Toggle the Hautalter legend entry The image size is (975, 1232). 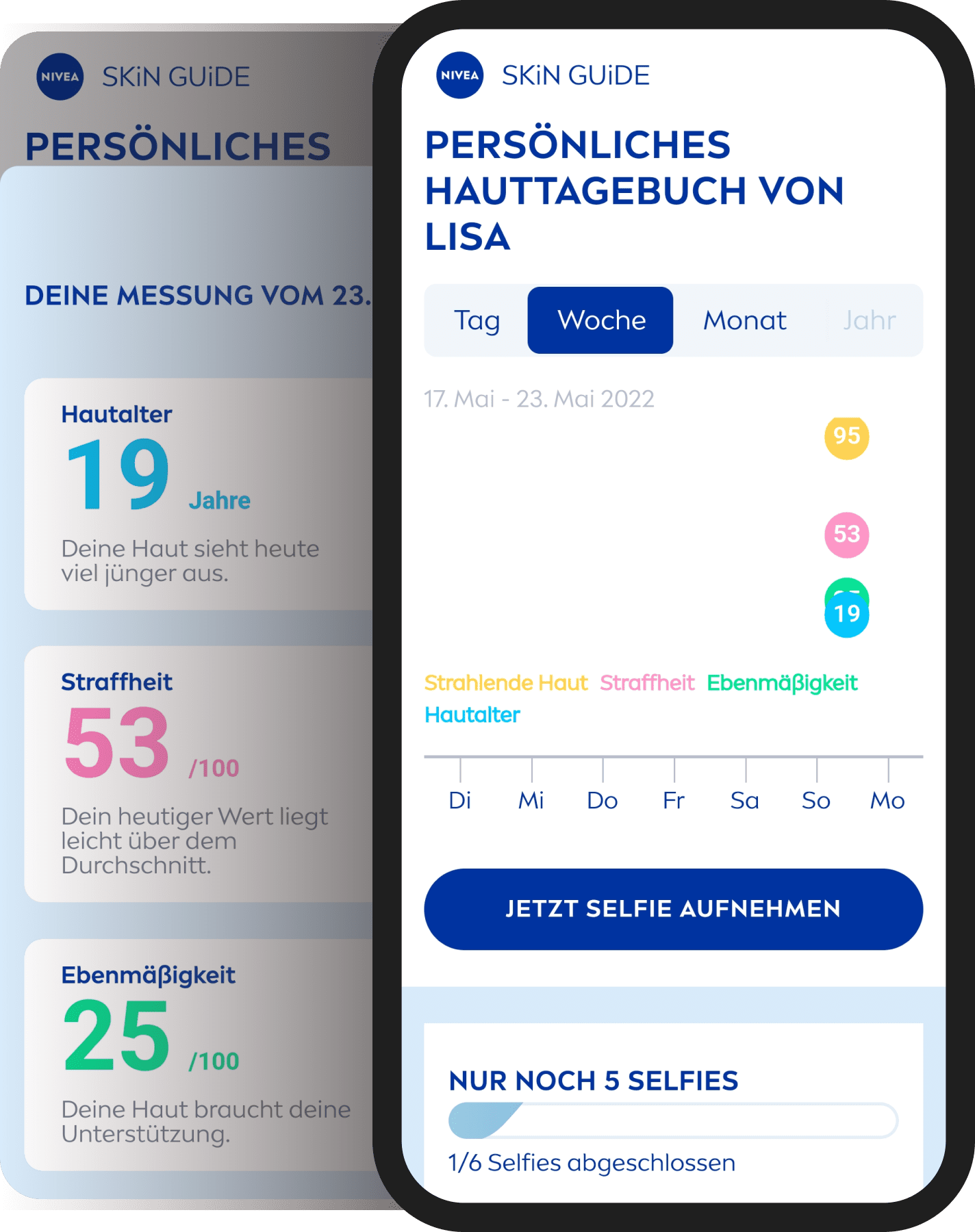472,715
